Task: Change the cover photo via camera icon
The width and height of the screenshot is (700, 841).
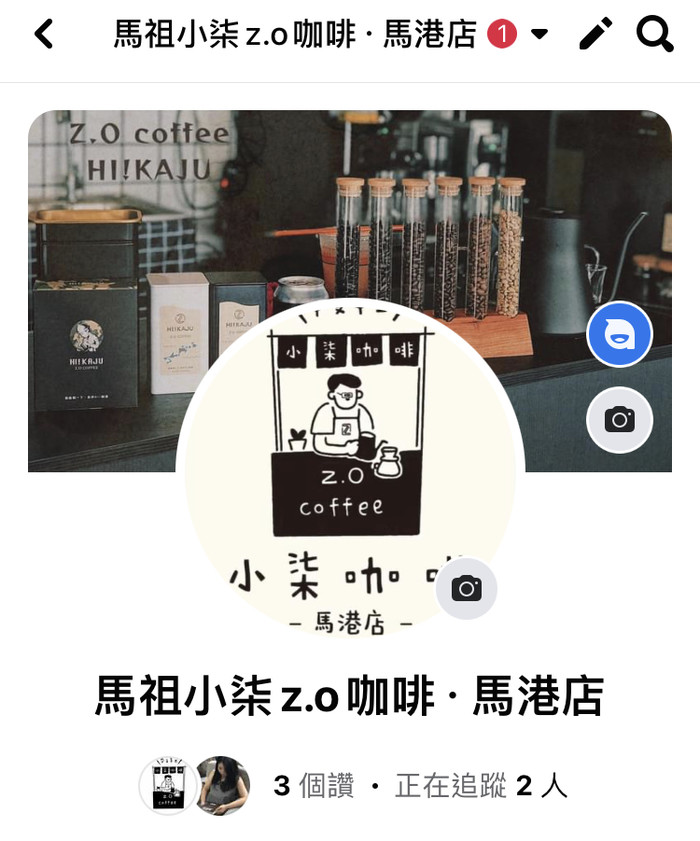Action: 620,419
